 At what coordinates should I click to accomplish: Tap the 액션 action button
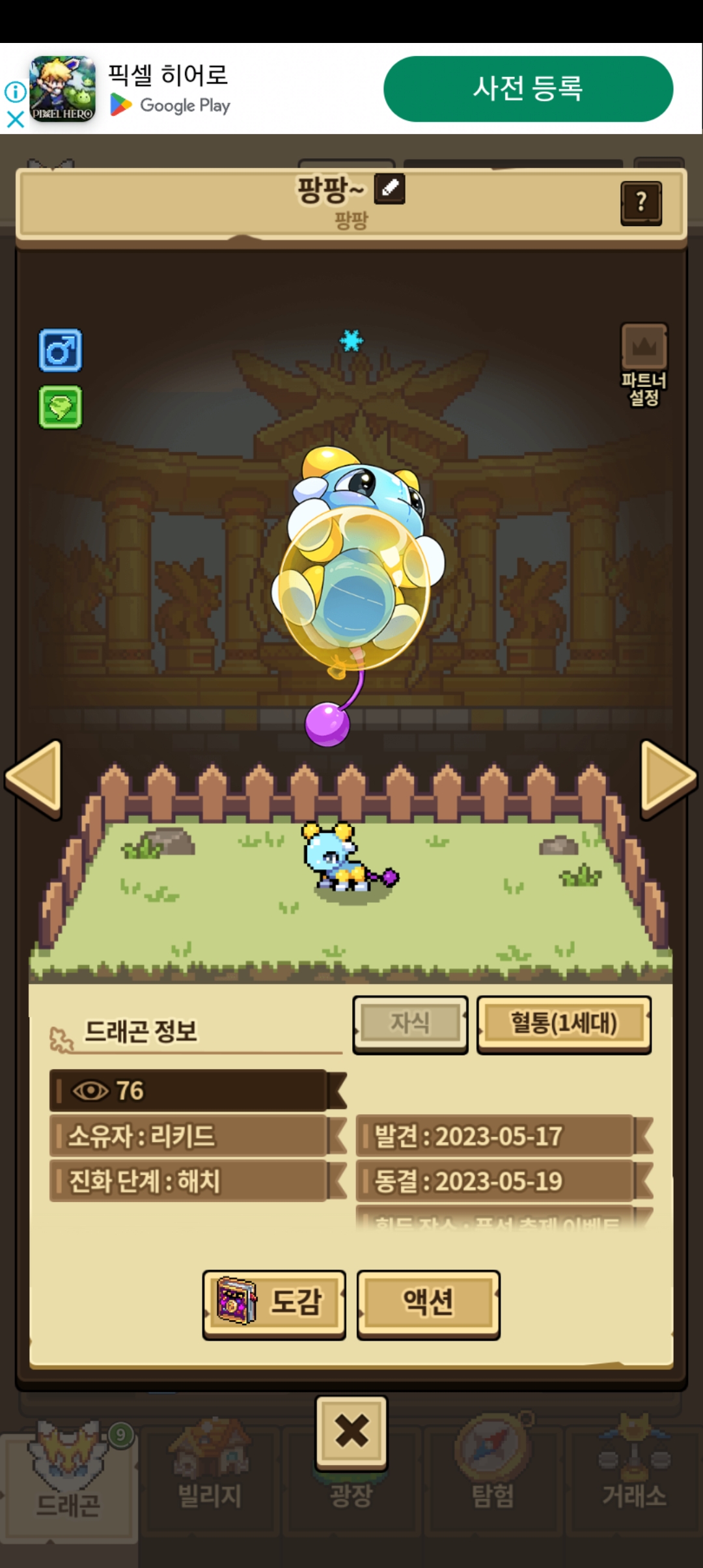(x=428, y=1303)
